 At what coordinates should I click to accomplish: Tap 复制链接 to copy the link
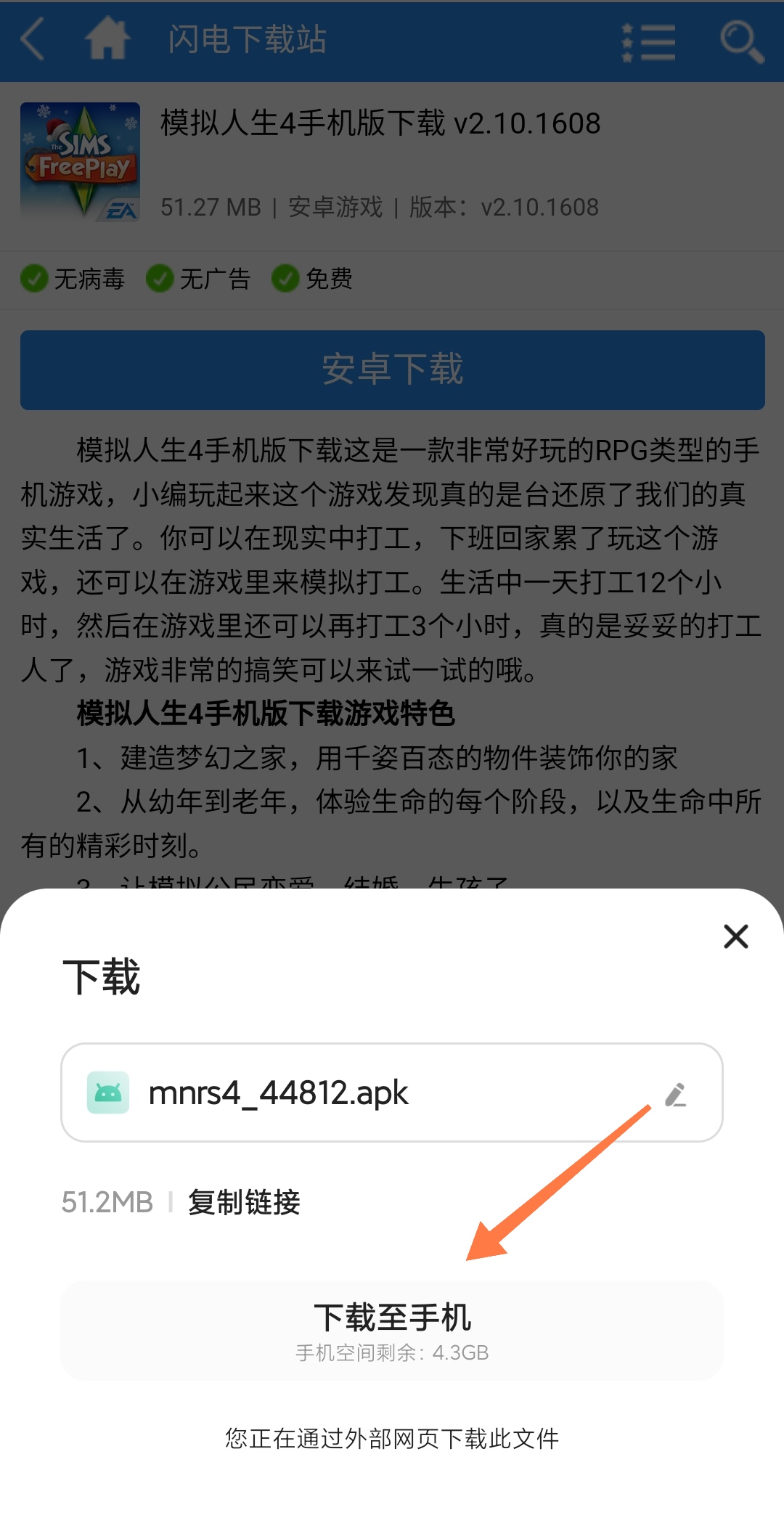coord(244,1202)
